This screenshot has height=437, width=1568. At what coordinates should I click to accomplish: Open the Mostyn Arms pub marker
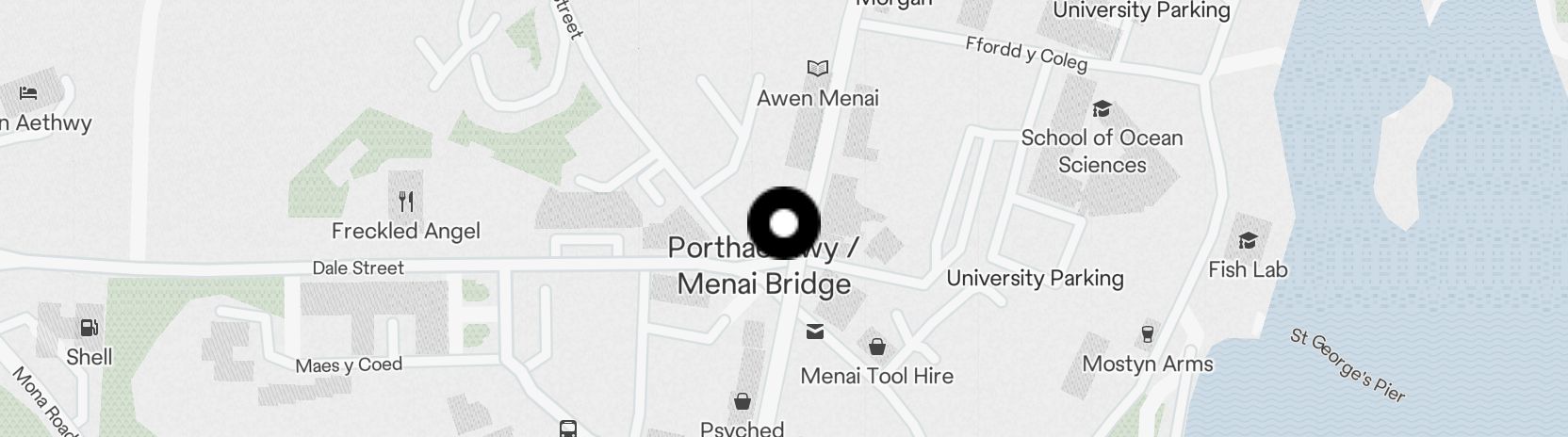tap(1147, 333)
